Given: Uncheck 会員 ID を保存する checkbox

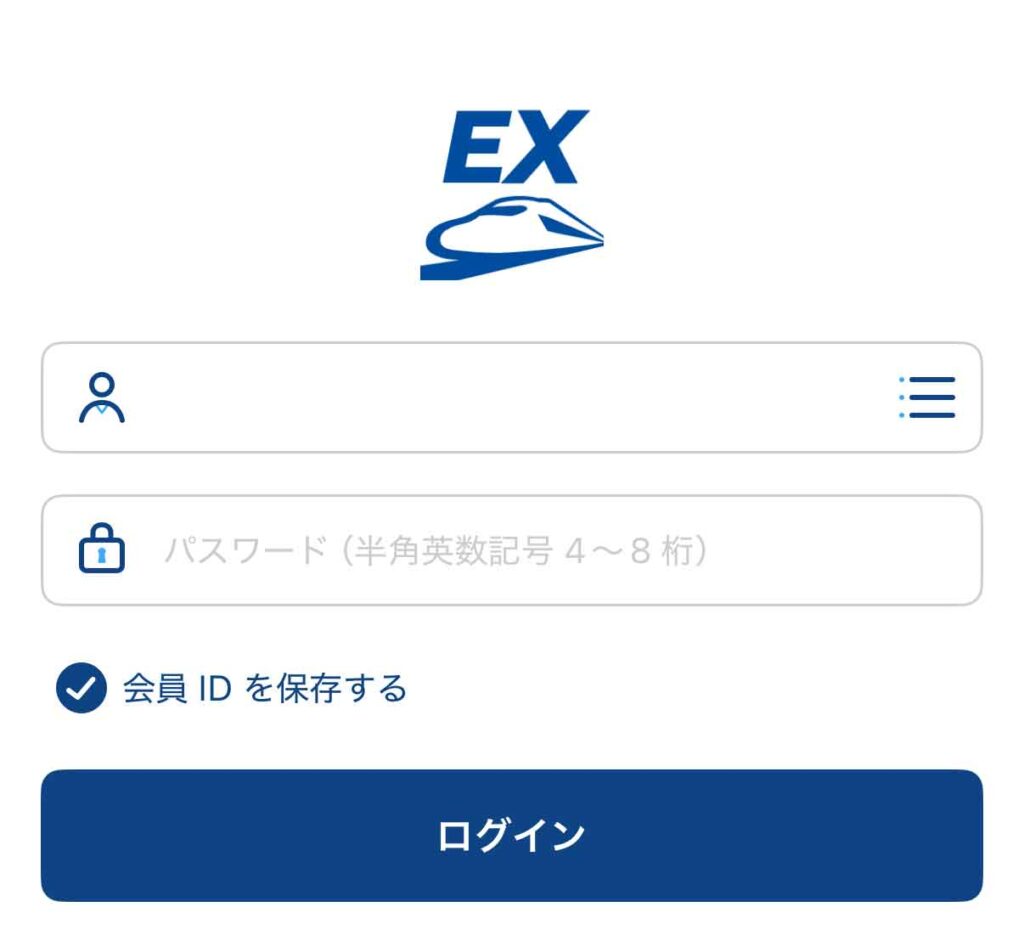Looking at the screenshot, I should [81, 688].
